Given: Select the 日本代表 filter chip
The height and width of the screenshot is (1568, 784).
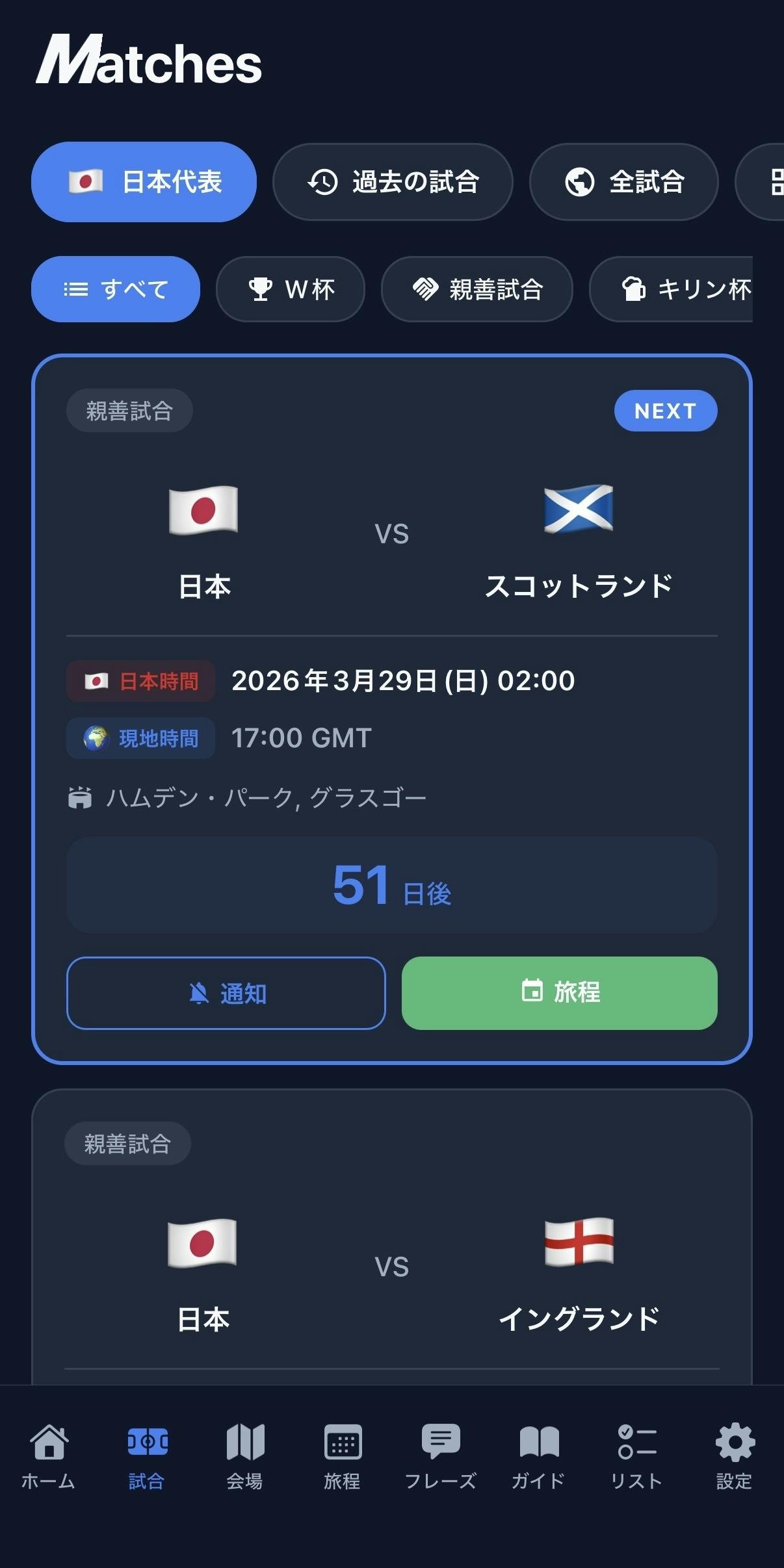Looking at the screenshot, I should pos(144,182).
